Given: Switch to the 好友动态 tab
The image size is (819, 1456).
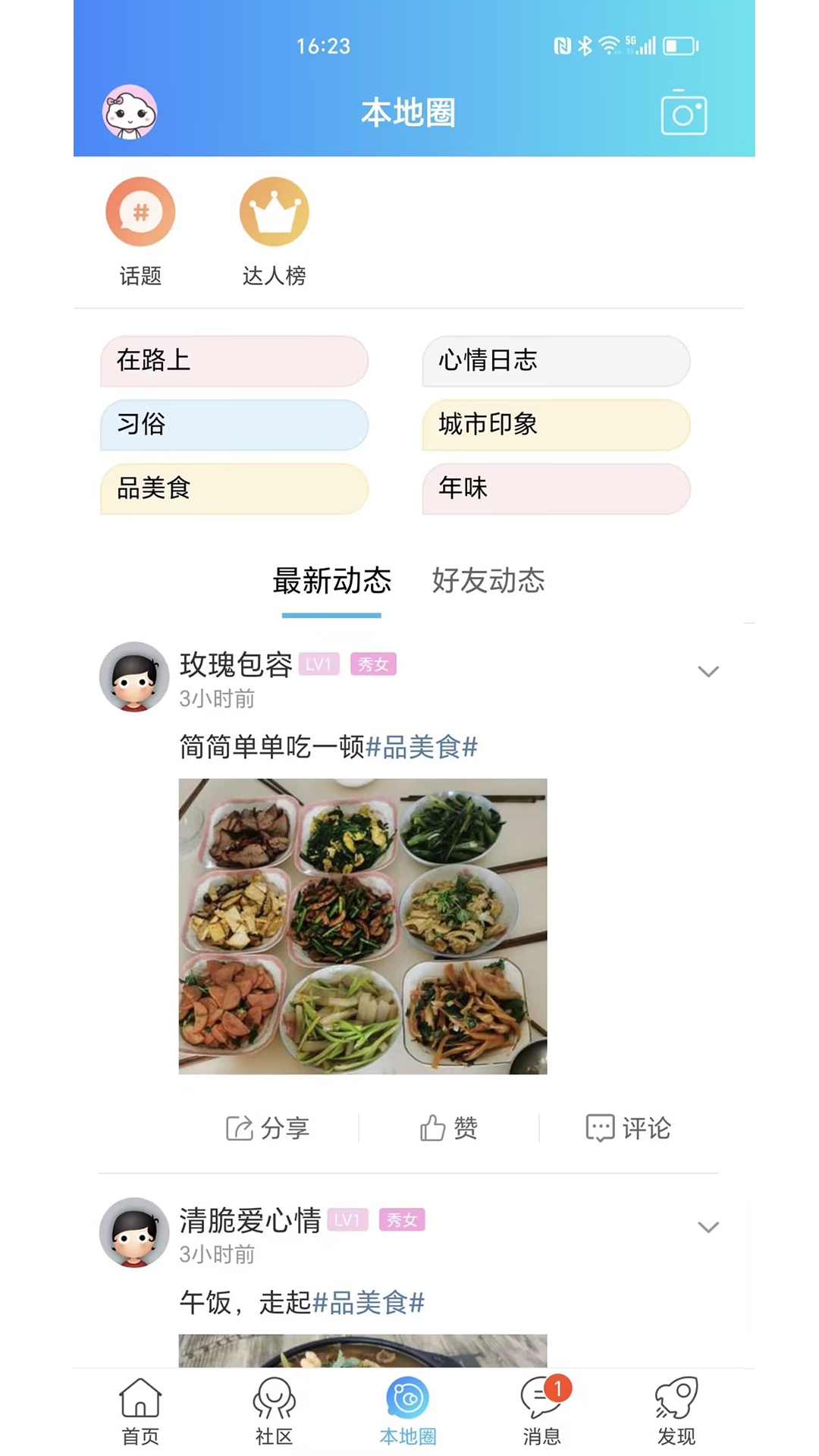Looking at the screenshot, I should [488, 582].
